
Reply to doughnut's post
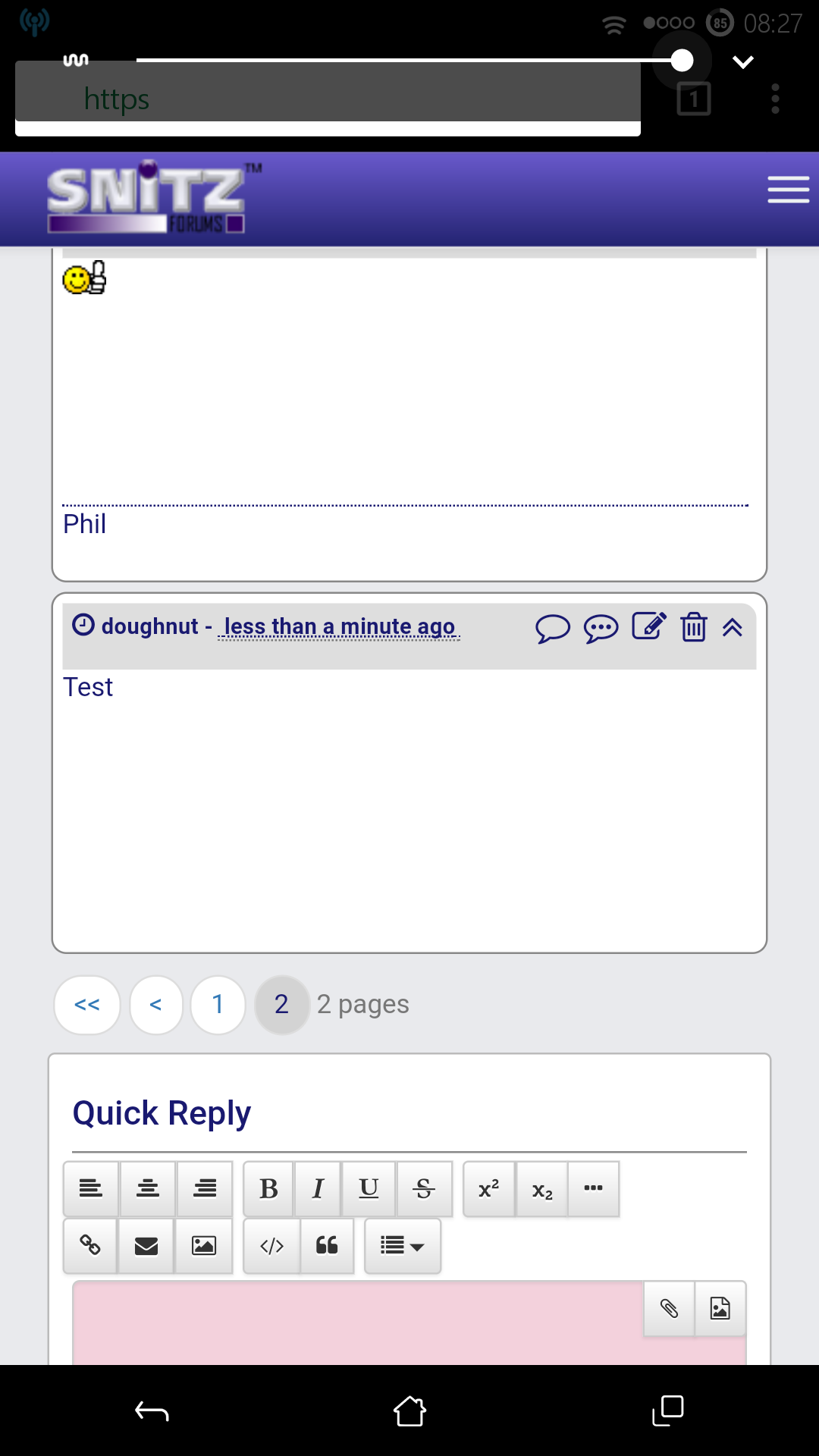point(553,628)
